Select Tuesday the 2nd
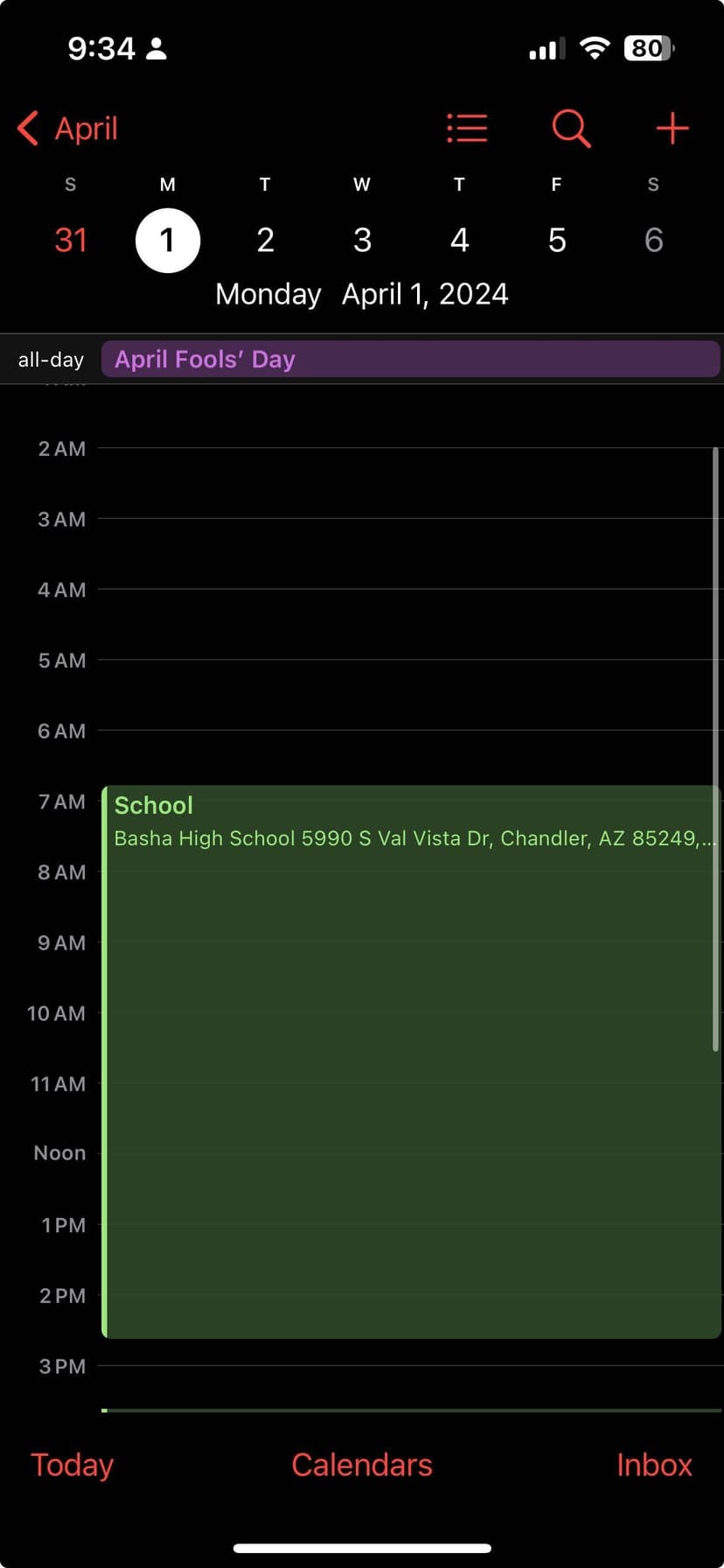724x1568 pixels. click(265, 241)
